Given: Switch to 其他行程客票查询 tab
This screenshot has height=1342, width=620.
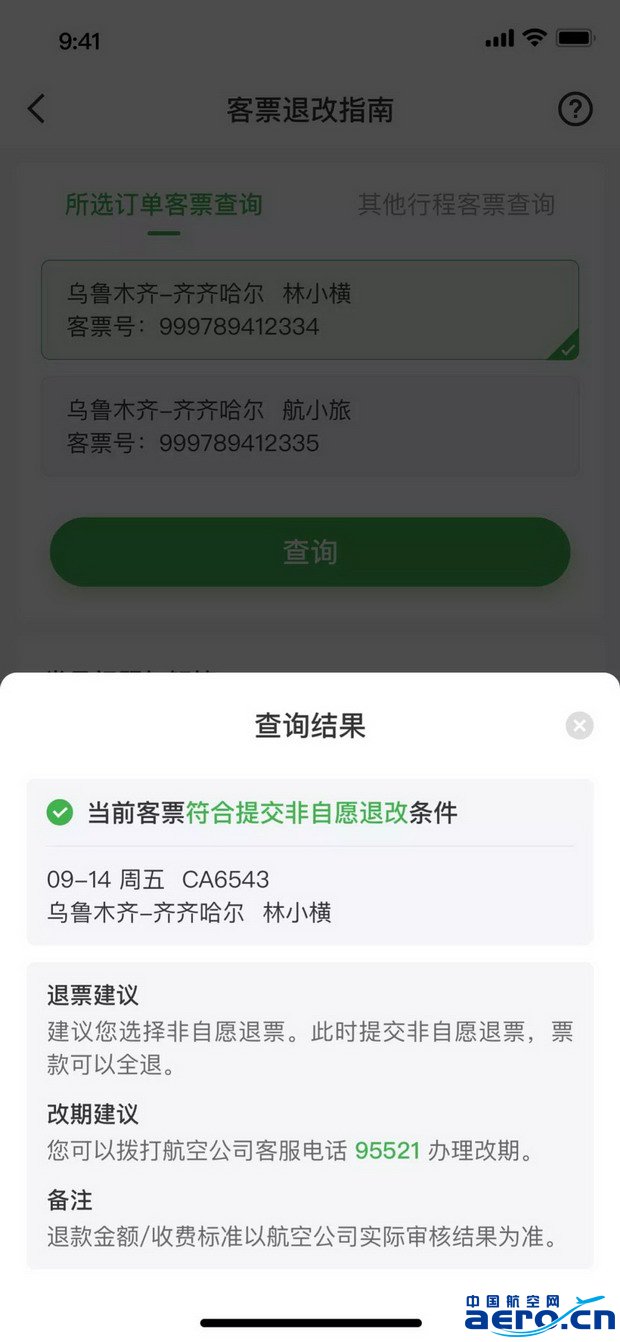Looking at the screenshot, I should (456, 205).
